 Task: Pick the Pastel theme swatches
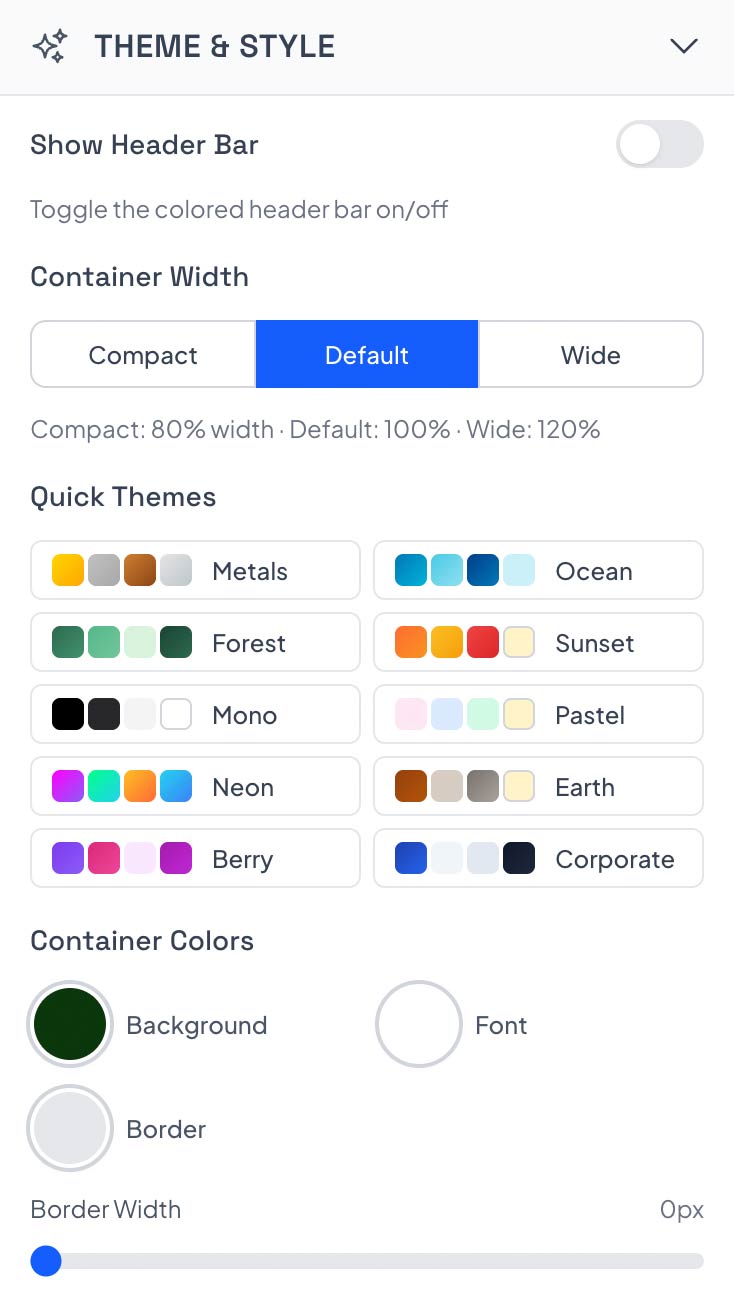click(537, 714)
